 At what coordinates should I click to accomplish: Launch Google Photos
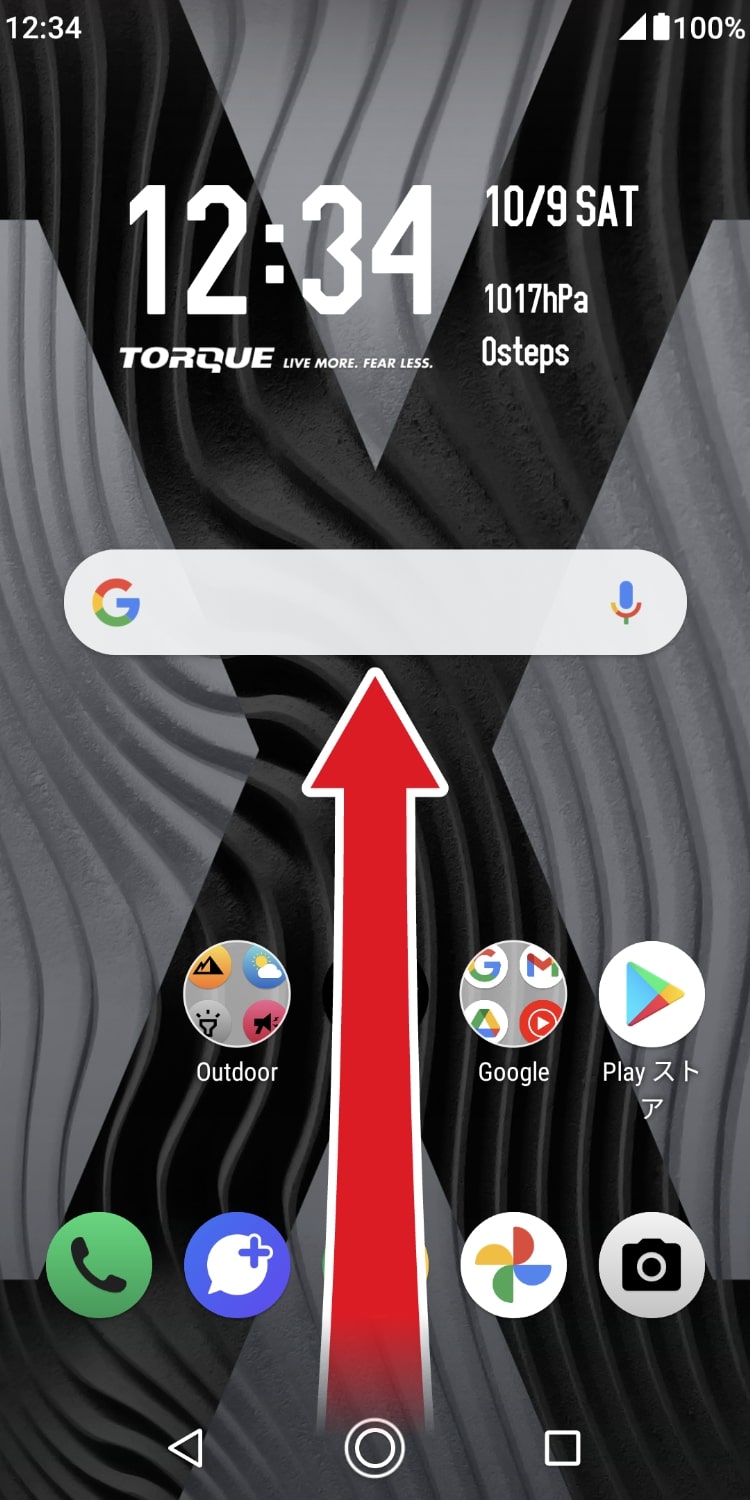[513, 1265]
